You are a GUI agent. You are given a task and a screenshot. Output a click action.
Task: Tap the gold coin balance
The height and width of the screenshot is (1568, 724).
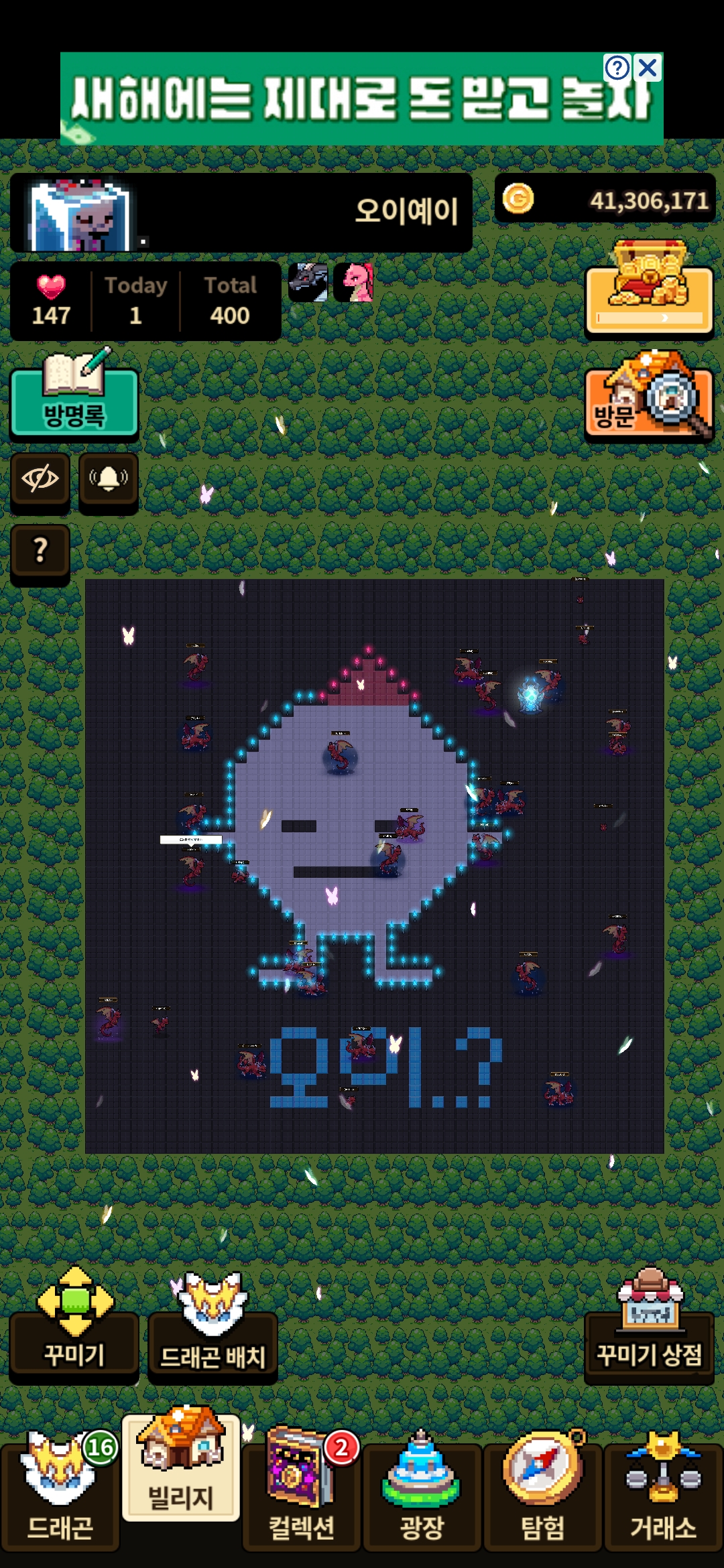pos(605,200)
